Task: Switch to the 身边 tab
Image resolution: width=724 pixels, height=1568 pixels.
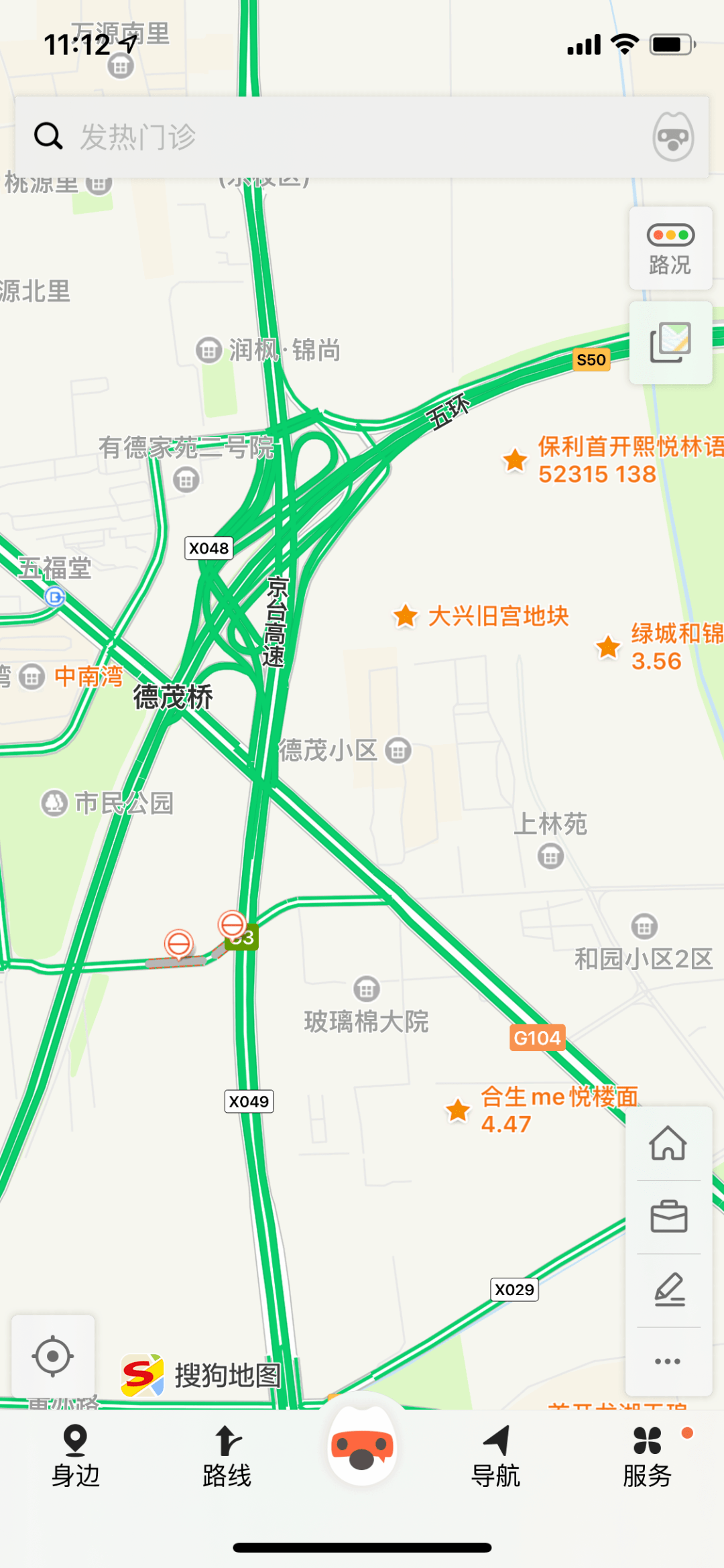Action: pyautogui.click(x=76, y=1455)
